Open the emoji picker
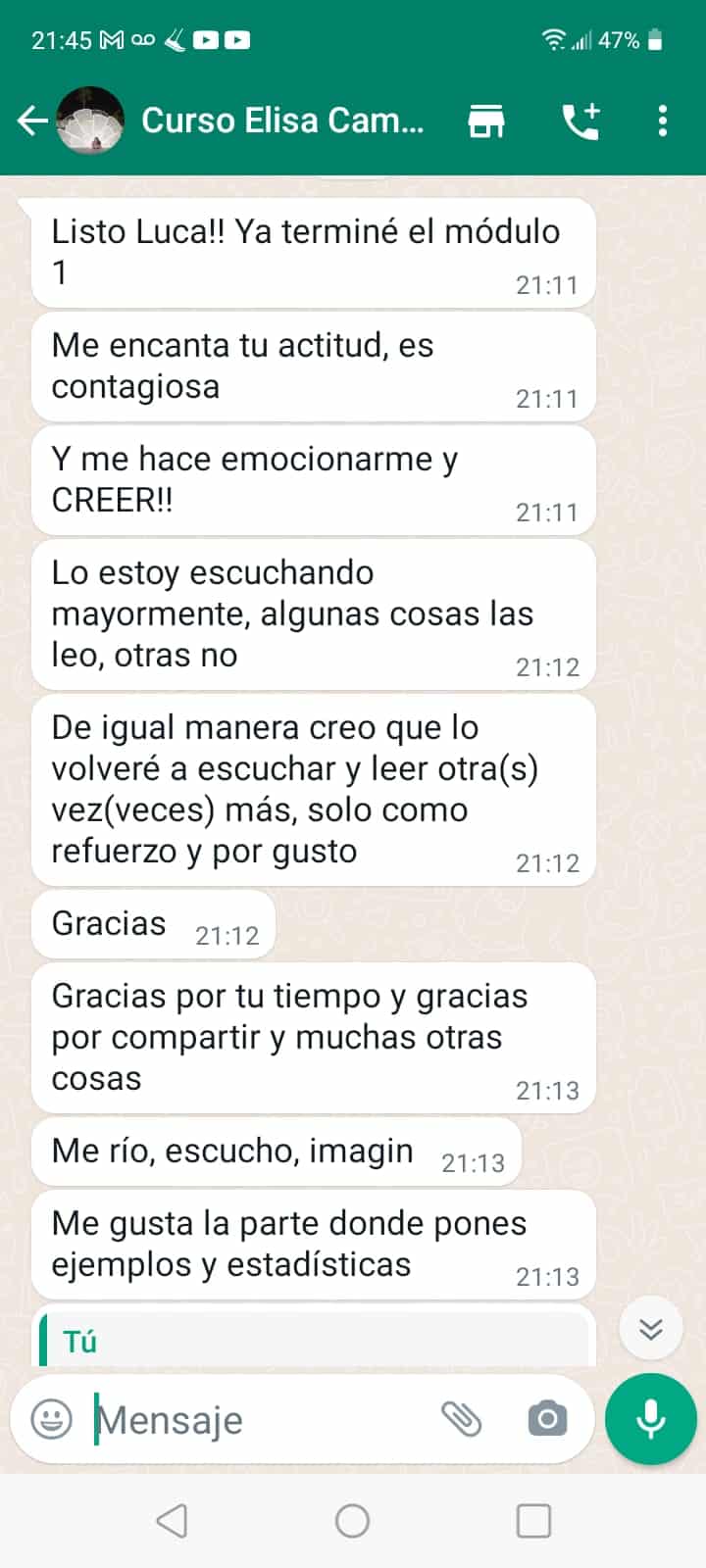 coord(52,1419)
